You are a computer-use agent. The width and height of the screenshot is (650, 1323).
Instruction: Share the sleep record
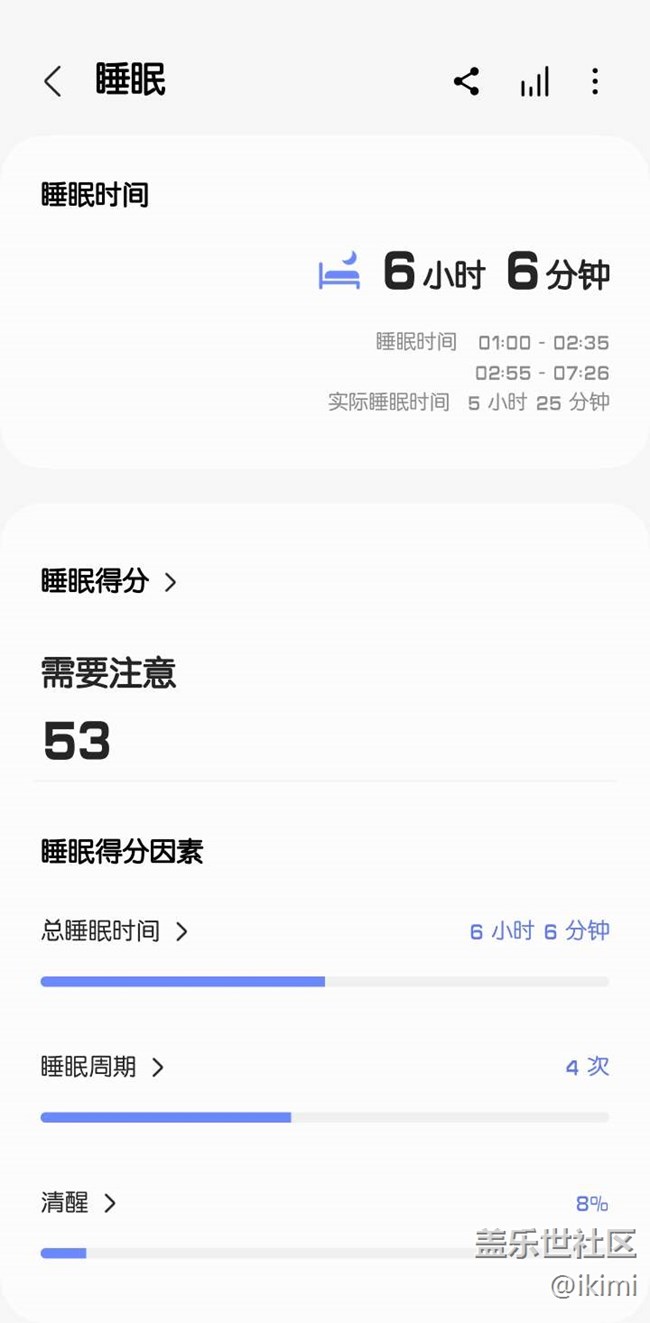[466, 81]
